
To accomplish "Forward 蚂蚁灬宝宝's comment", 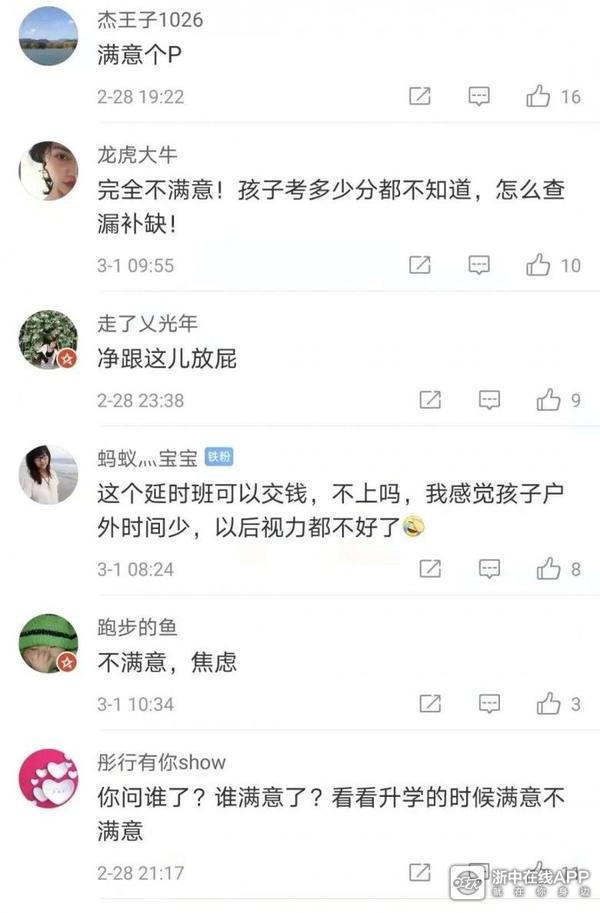I will [x=430, y=569].
